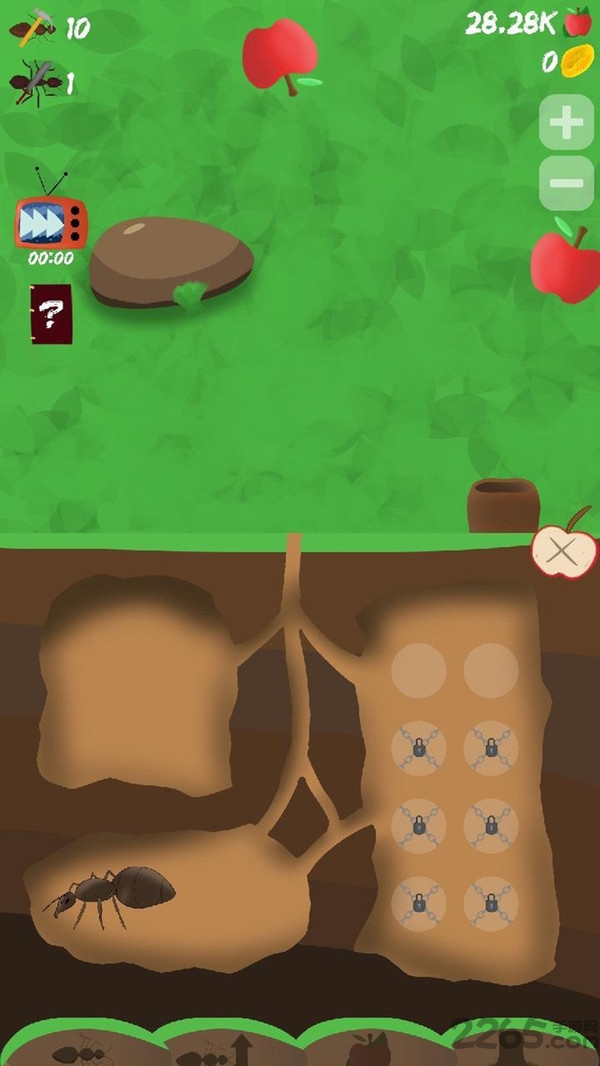The image size is (600, 1066).
Task: Tap the fast-forward TV icon
Action: [x=50, y=222]
